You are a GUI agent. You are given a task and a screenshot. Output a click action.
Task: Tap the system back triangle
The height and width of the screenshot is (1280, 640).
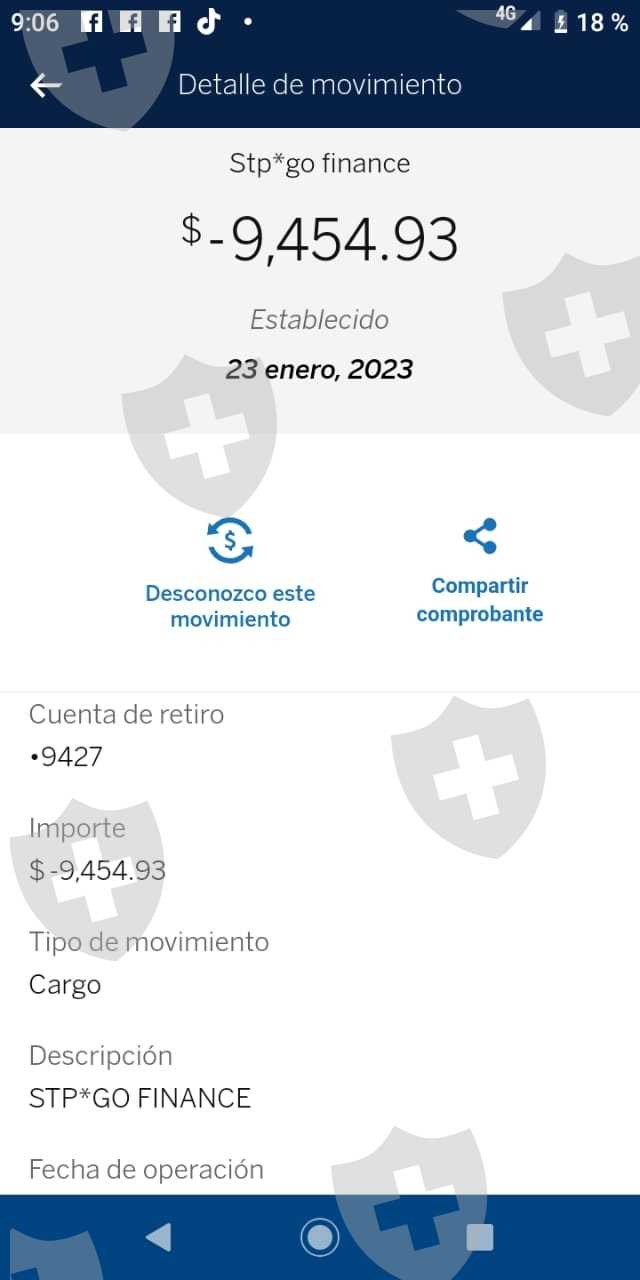[x=158, y=1237]
